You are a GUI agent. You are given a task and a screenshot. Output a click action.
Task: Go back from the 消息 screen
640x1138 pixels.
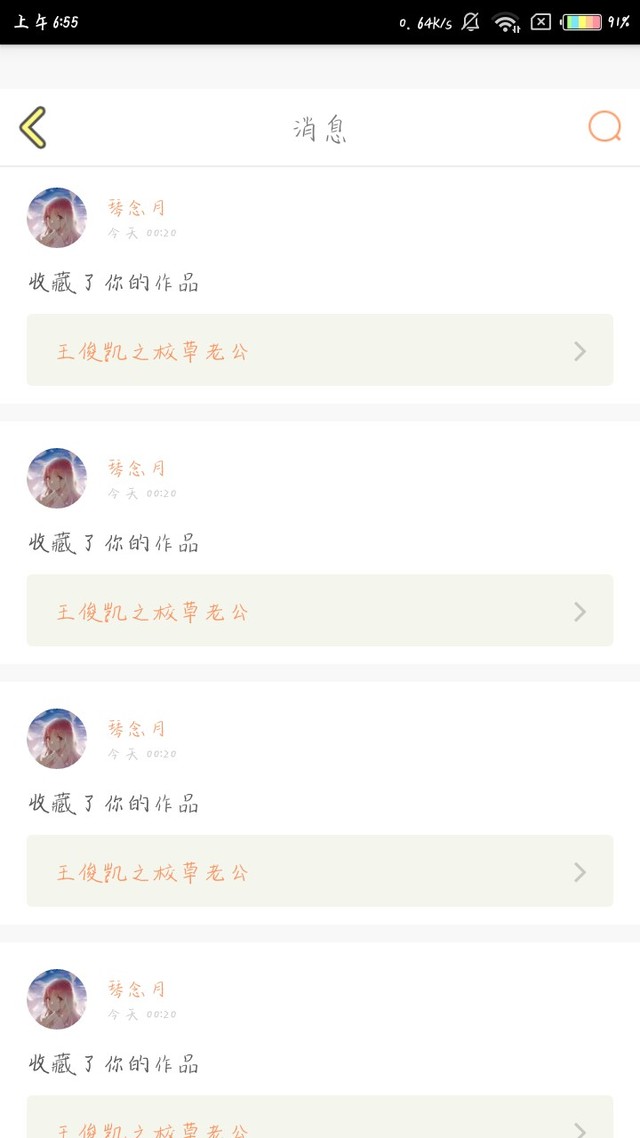(33, 128)
